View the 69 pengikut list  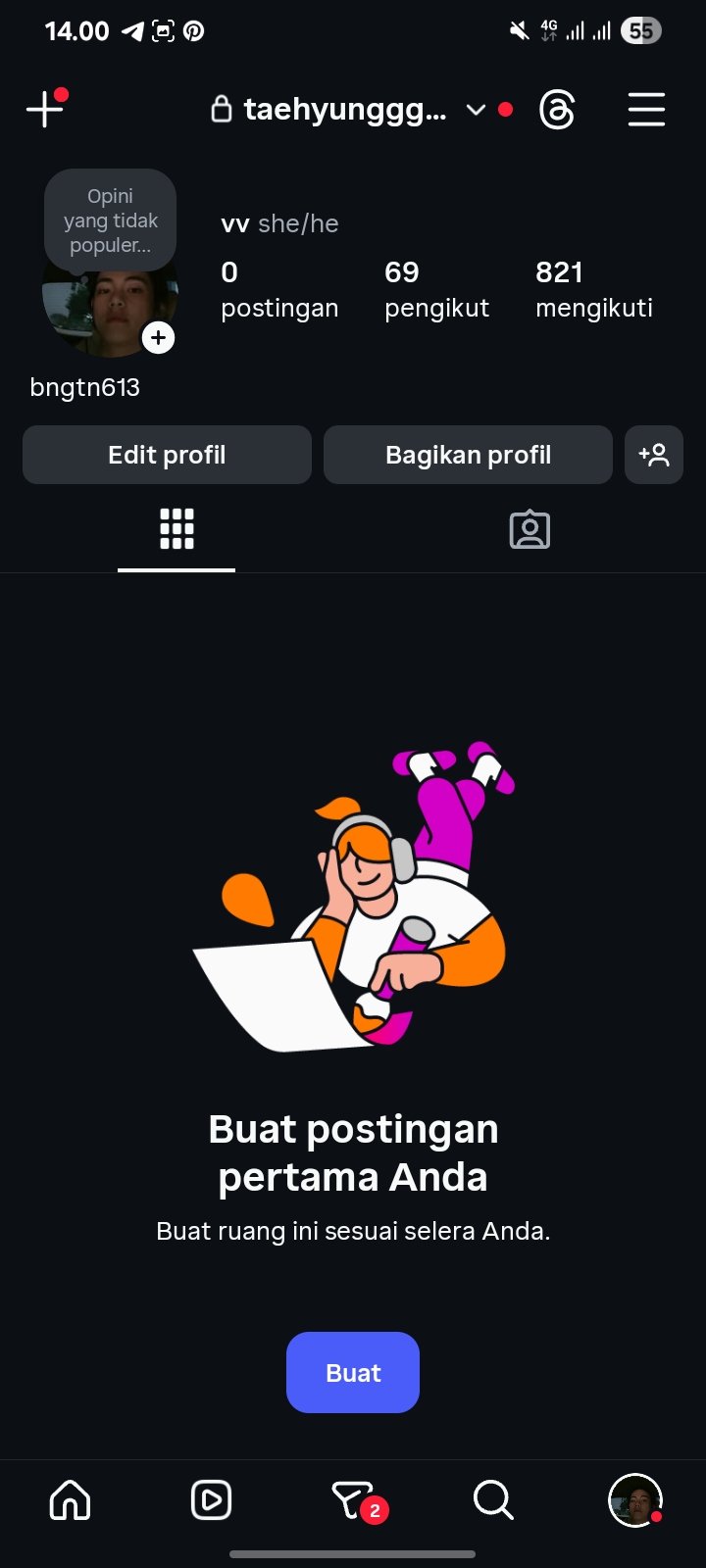[x=435, y=289]
